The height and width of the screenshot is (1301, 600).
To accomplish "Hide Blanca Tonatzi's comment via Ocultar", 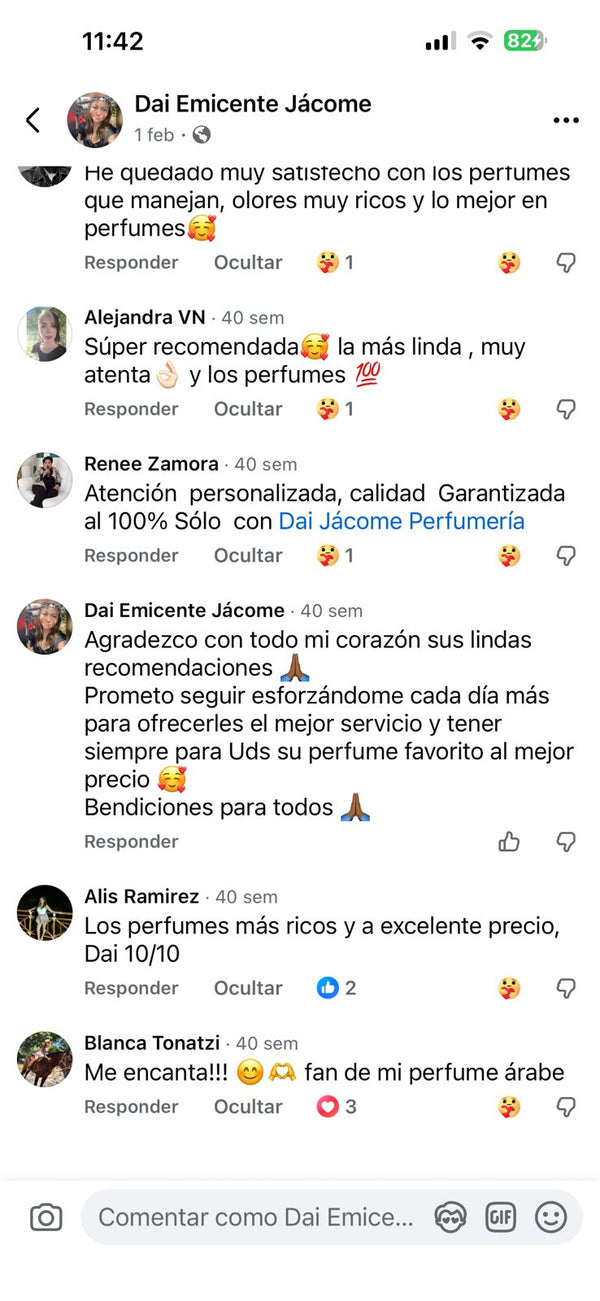I will [248, 1107].
